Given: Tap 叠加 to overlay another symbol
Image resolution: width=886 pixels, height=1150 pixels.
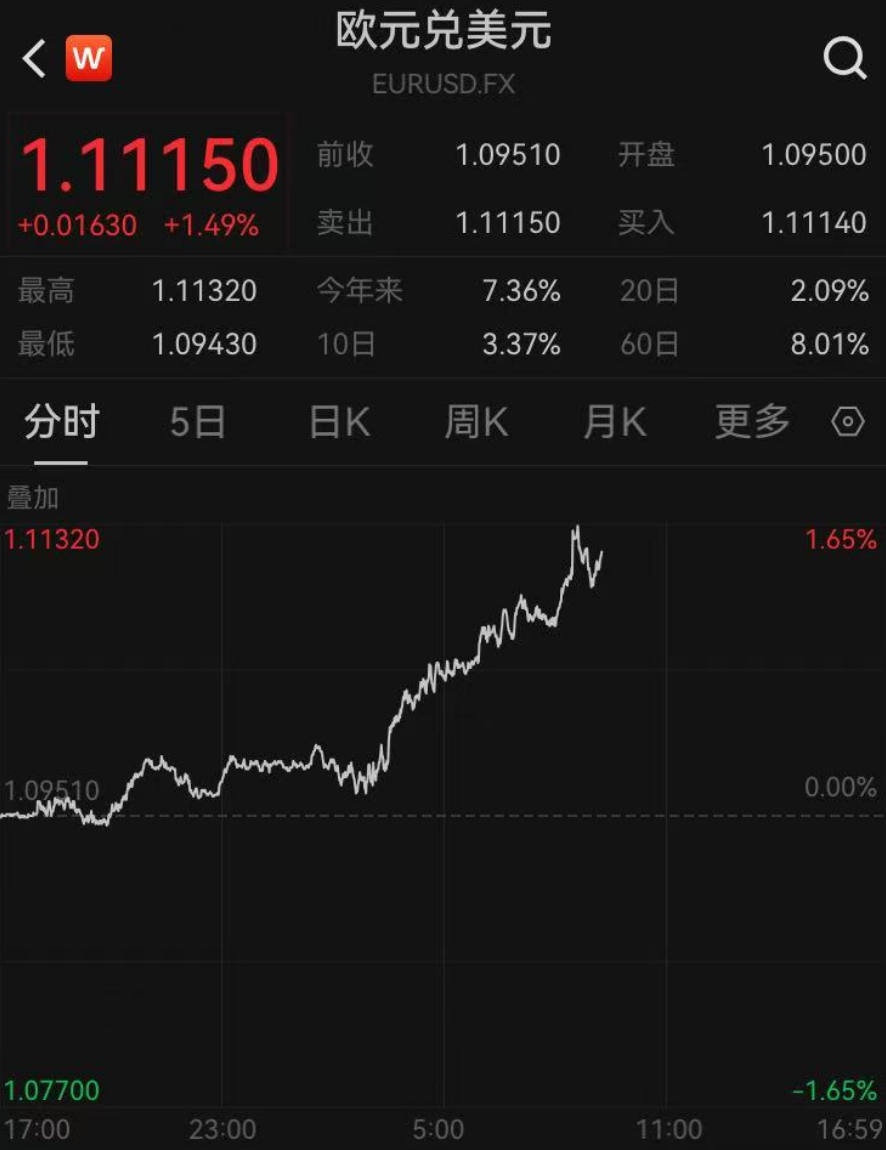Looking at the screenshot, I should (x=33, y=497).
